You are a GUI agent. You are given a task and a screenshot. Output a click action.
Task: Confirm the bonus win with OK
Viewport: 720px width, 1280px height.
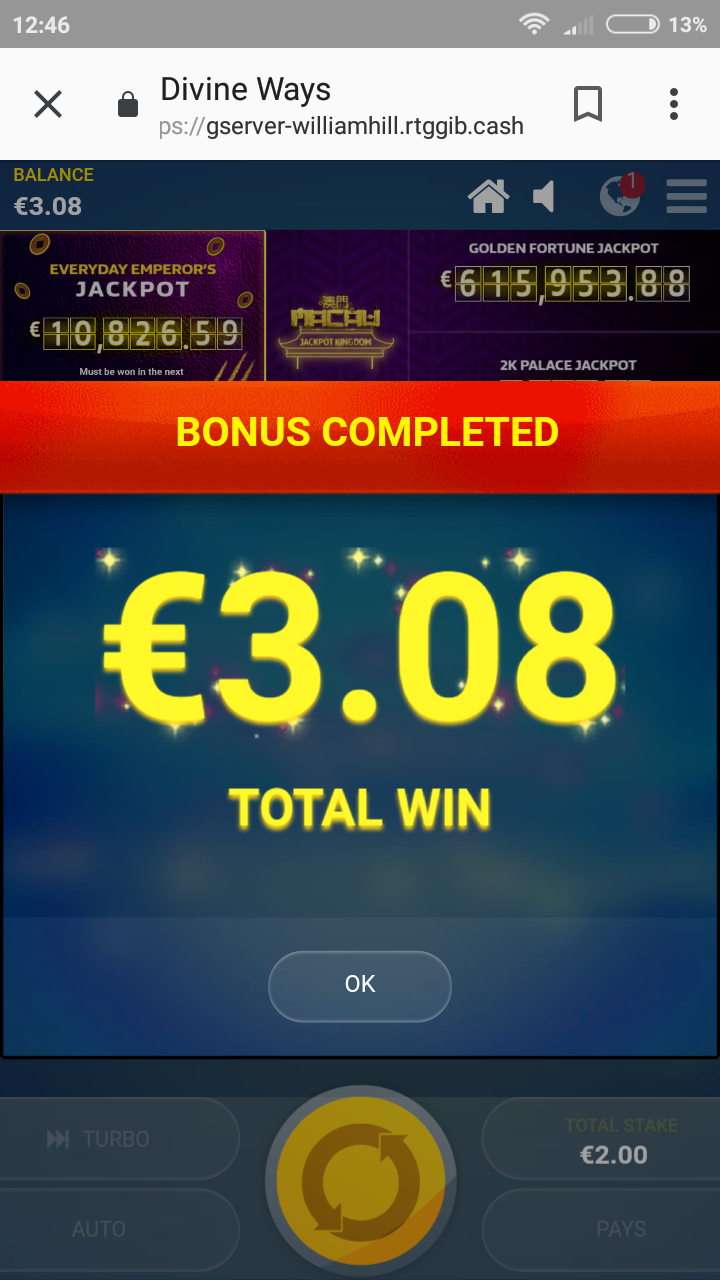360,985
